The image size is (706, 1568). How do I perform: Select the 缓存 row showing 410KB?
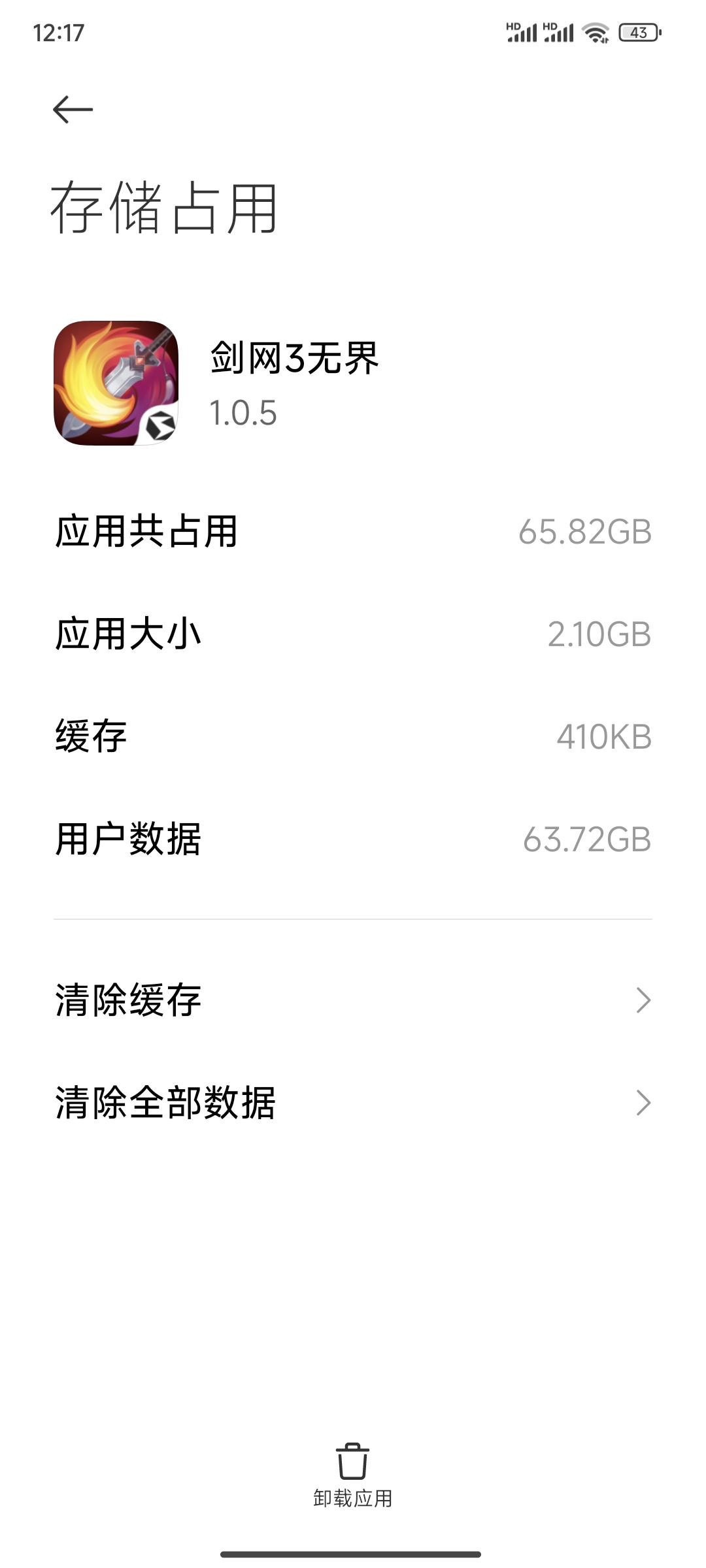coord(353,735)
